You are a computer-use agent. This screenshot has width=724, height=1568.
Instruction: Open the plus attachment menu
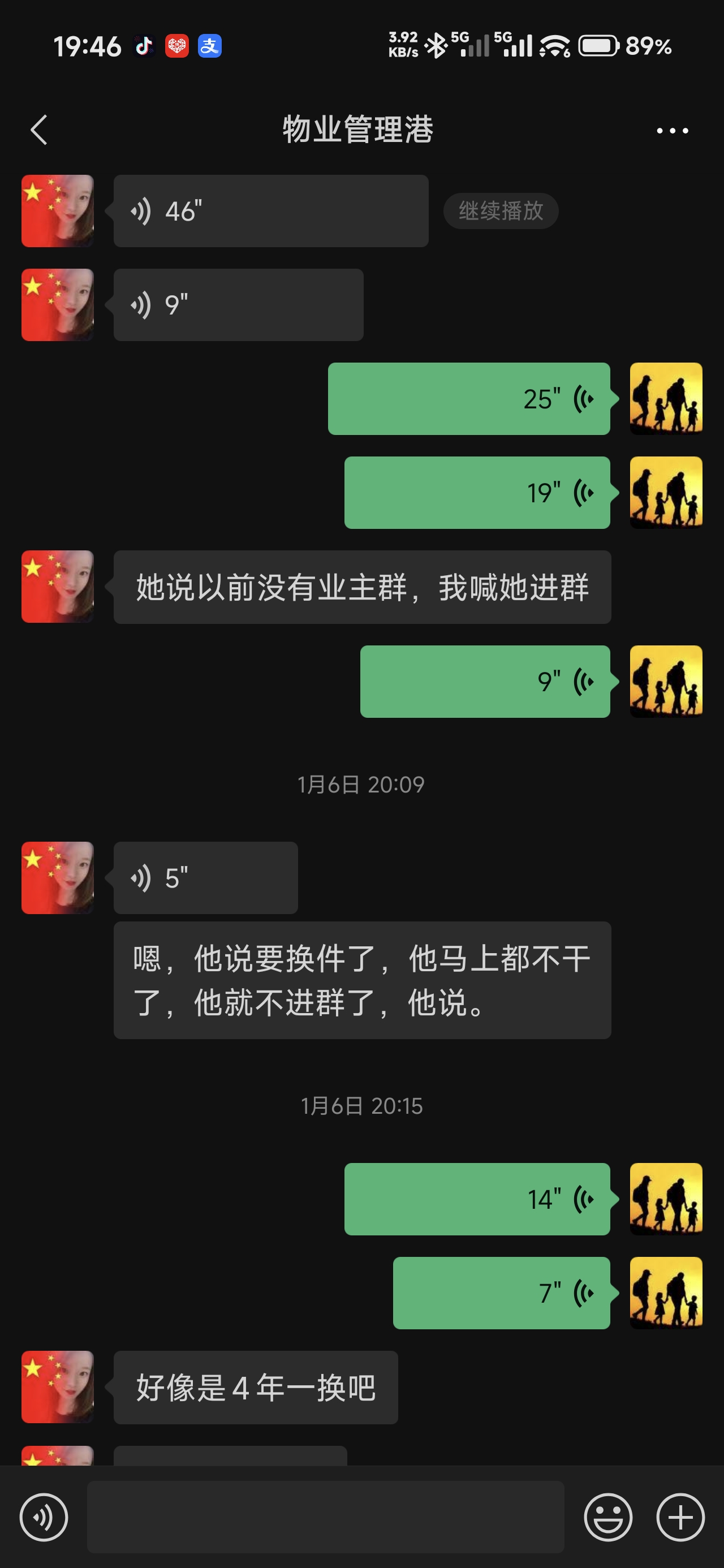pos(680,1517)
